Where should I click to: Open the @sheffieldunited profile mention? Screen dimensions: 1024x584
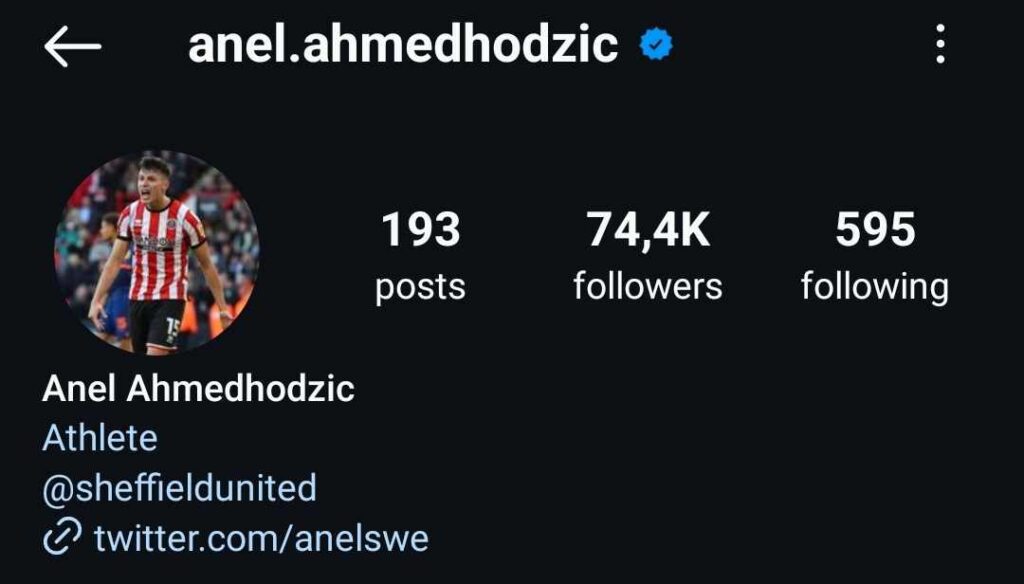pyautogui.click(x=180, y=488)
